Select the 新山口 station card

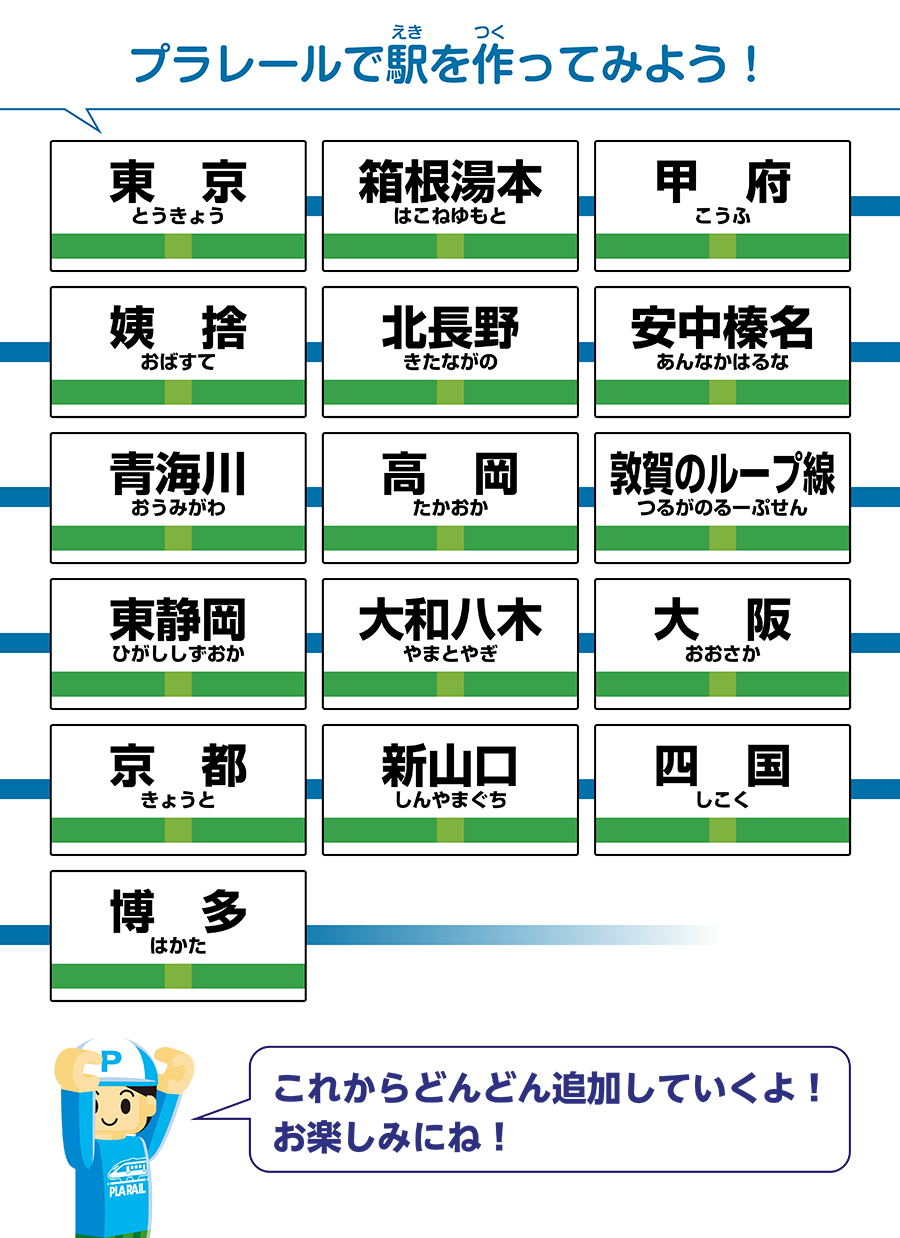coord(450,790)
